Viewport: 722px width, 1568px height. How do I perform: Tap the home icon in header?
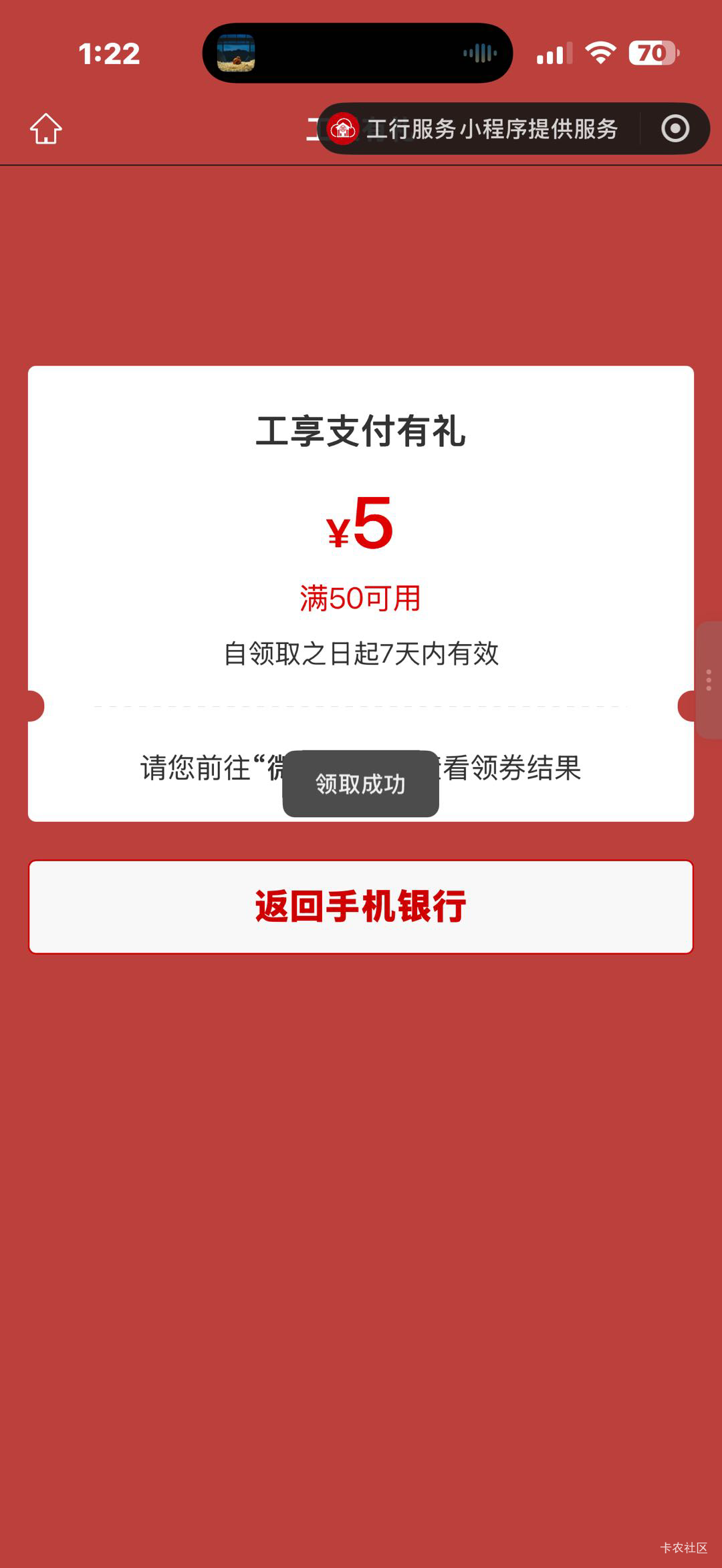click(46, 128)
